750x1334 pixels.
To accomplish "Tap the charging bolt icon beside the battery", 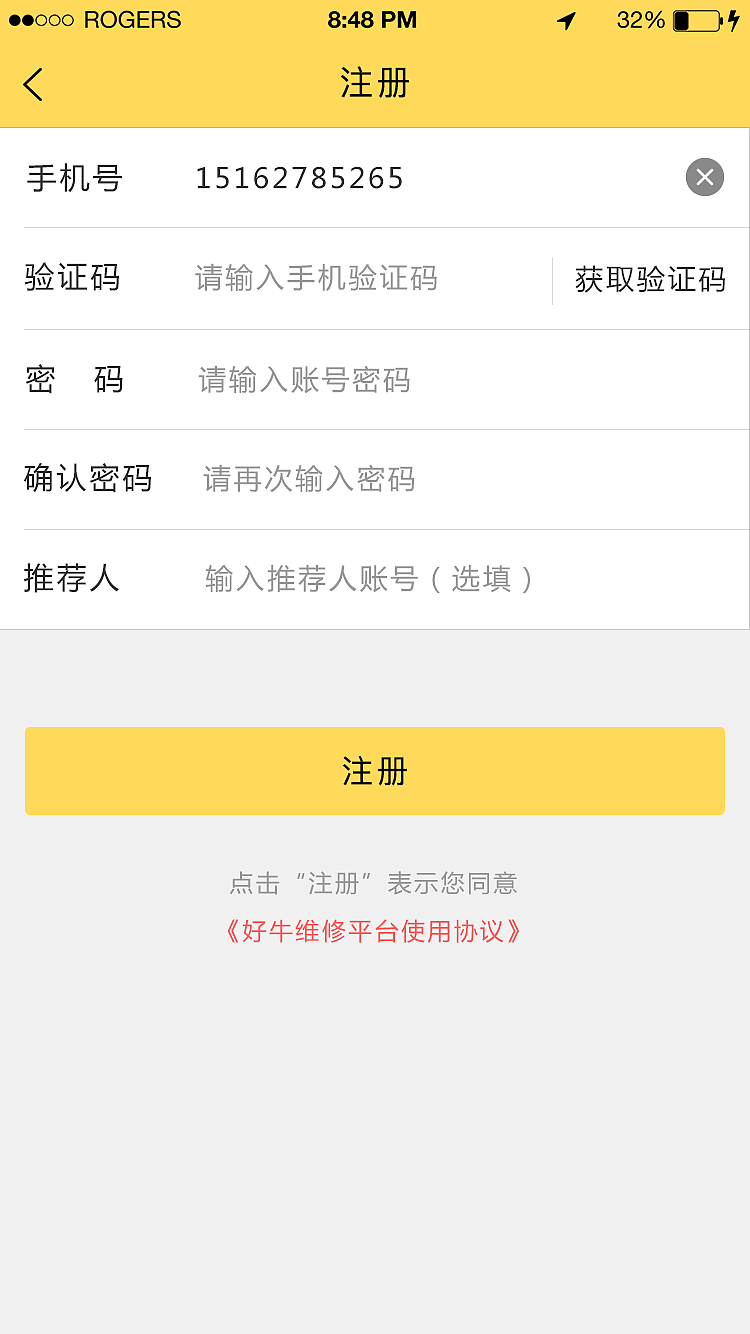I will click(737, 20).
